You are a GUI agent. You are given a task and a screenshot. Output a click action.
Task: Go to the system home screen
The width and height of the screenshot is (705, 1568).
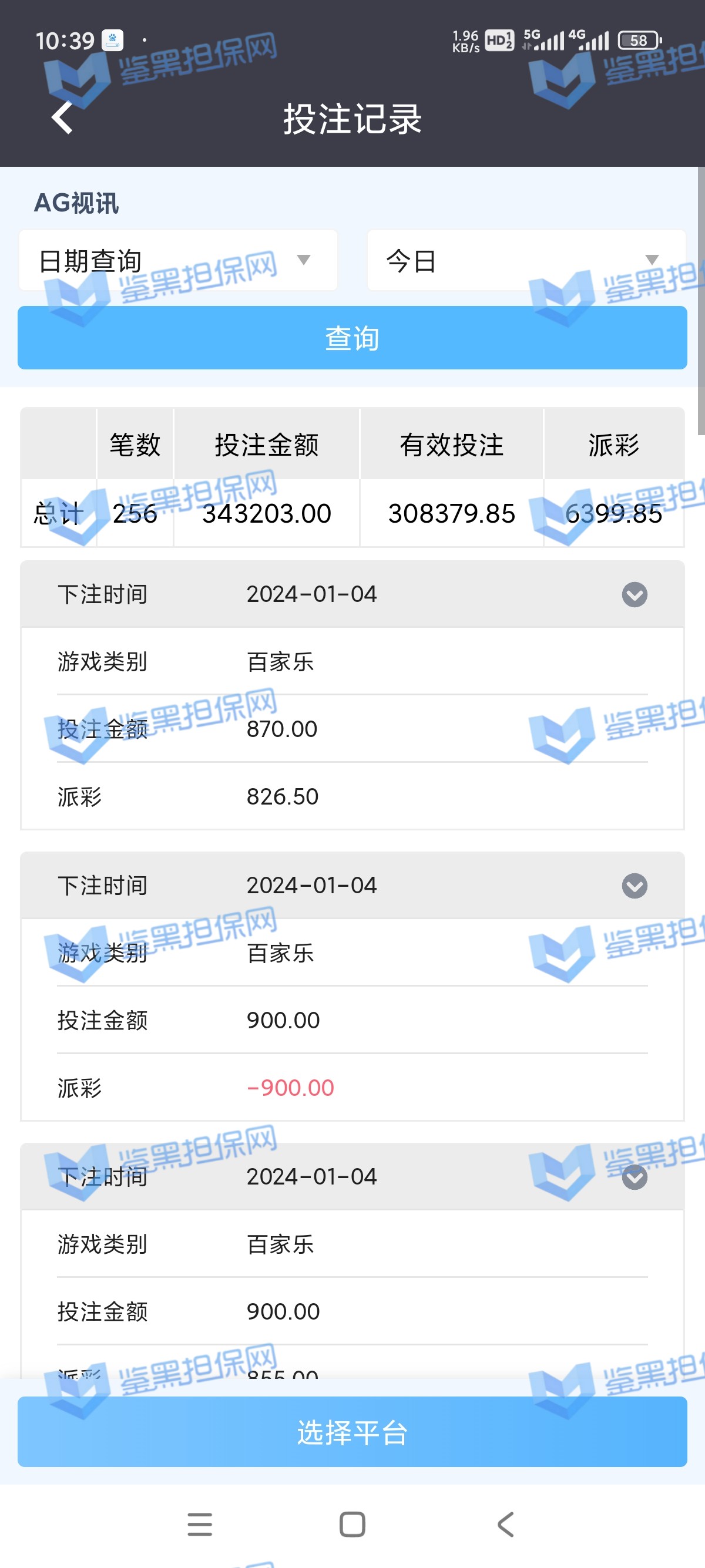tap(352, 1525)
